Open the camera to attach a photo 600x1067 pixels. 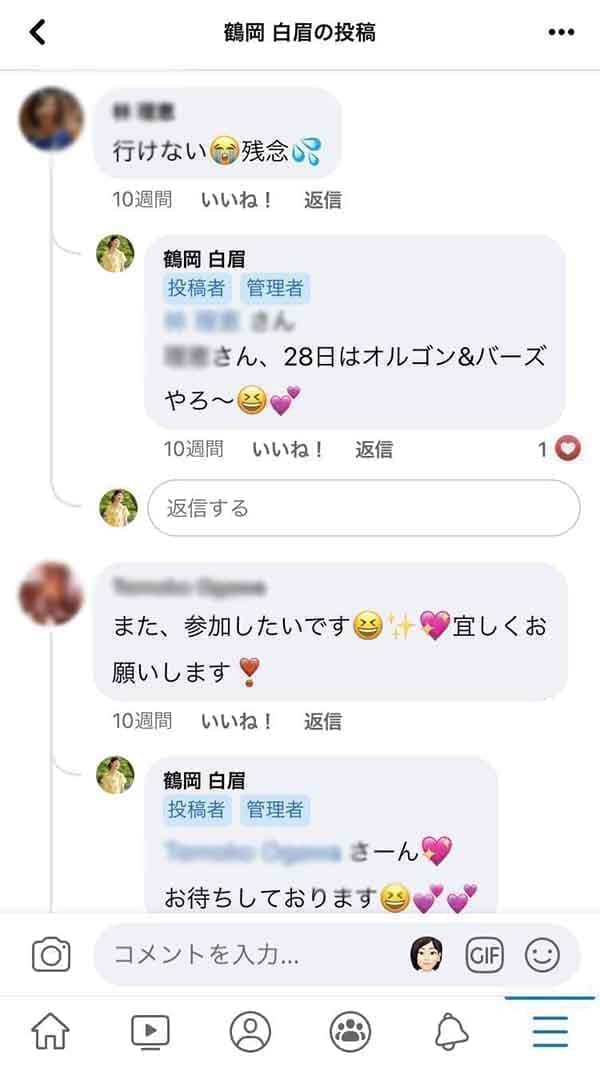coord(51,955)
